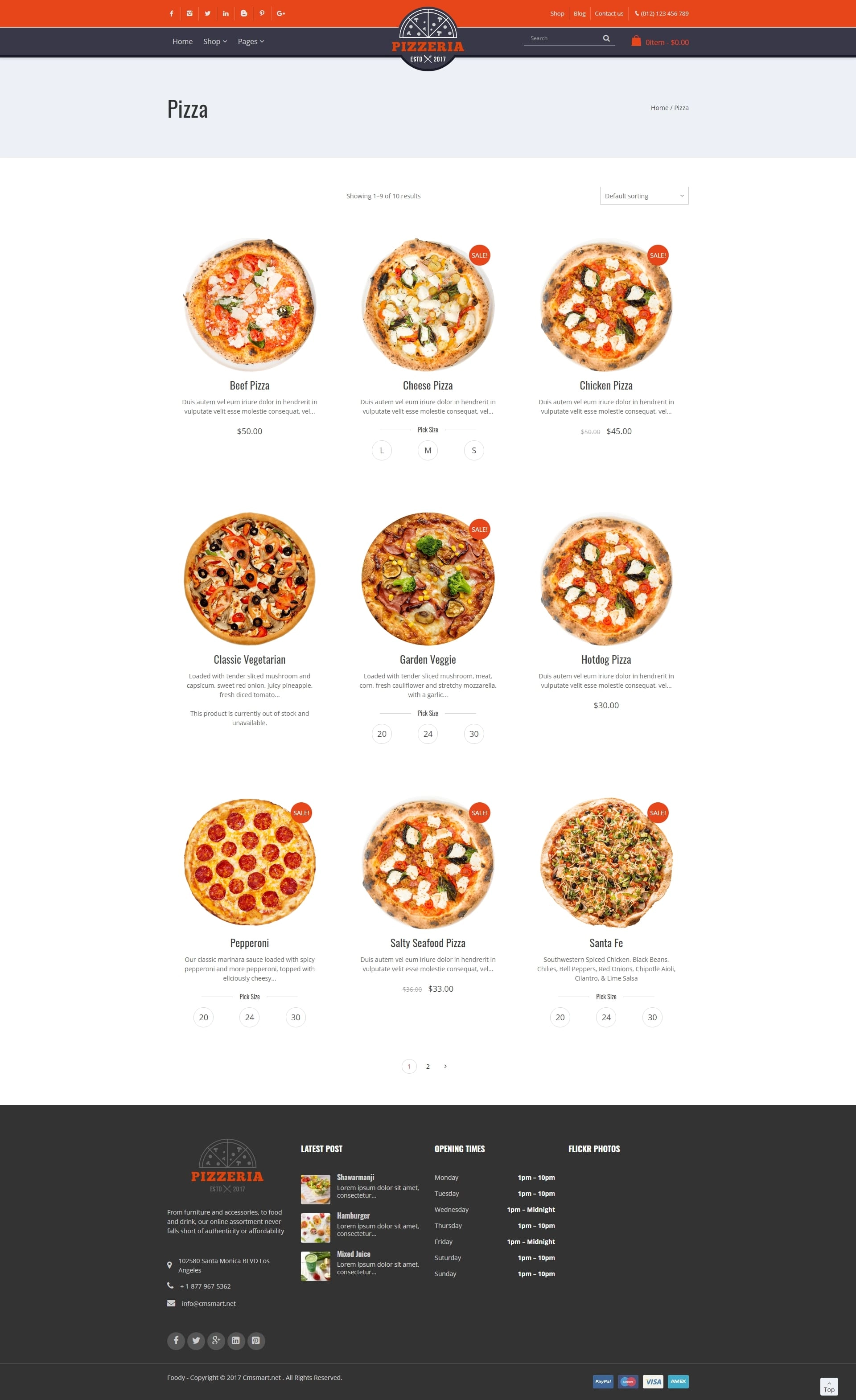Viewport: 856px width, 1400px height.
Task: Open the Default sorting dropdown
Action: point(644,196)
